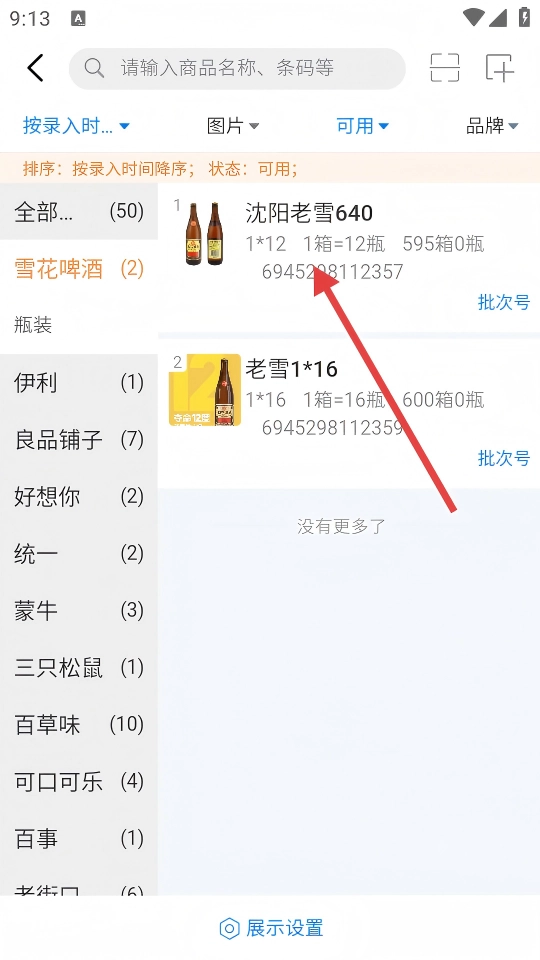The image size is (540, 960).
Task: Open 展示设置 display settings
Action: 271,928
